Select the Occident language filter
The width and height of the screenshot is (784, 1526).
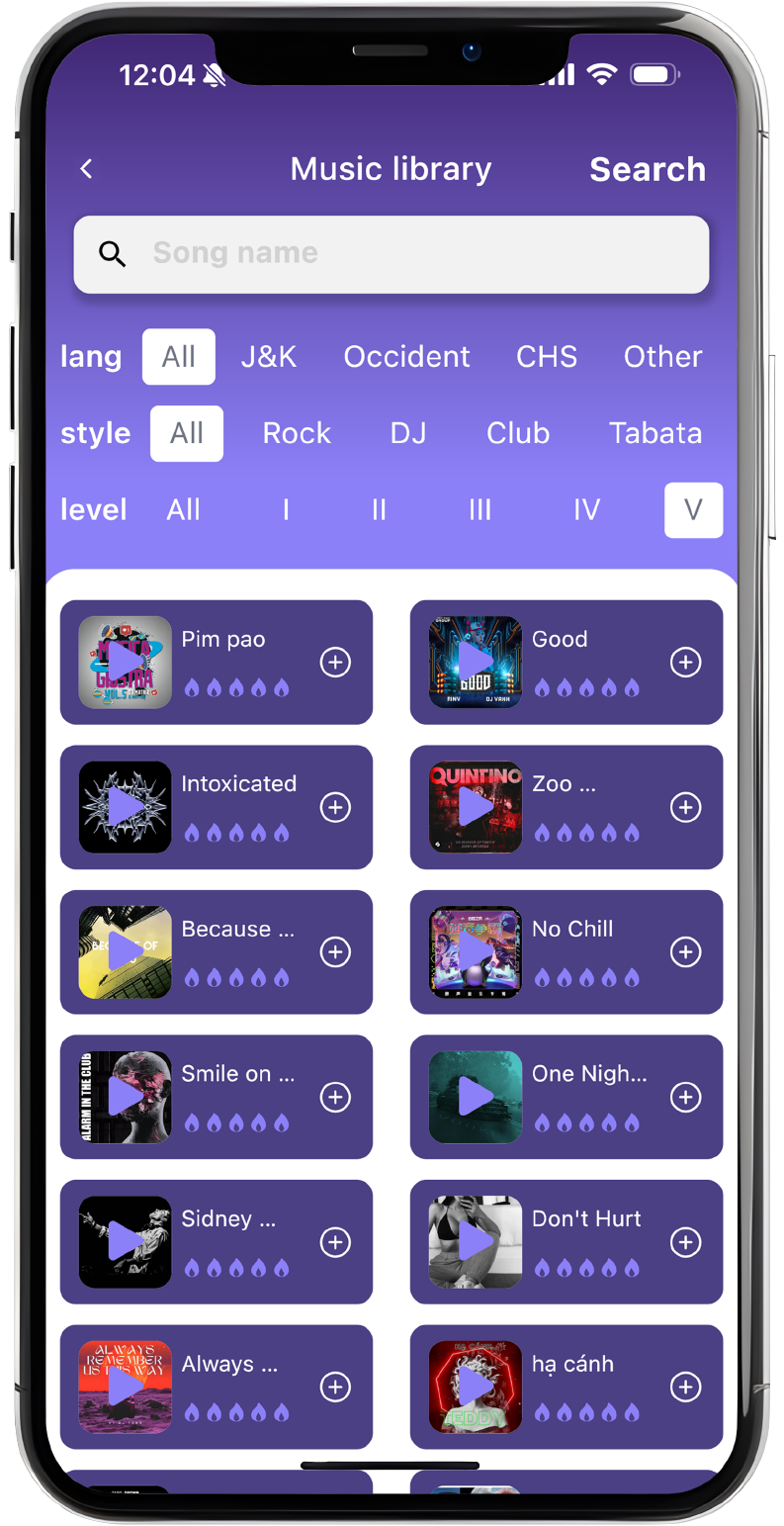406,356
